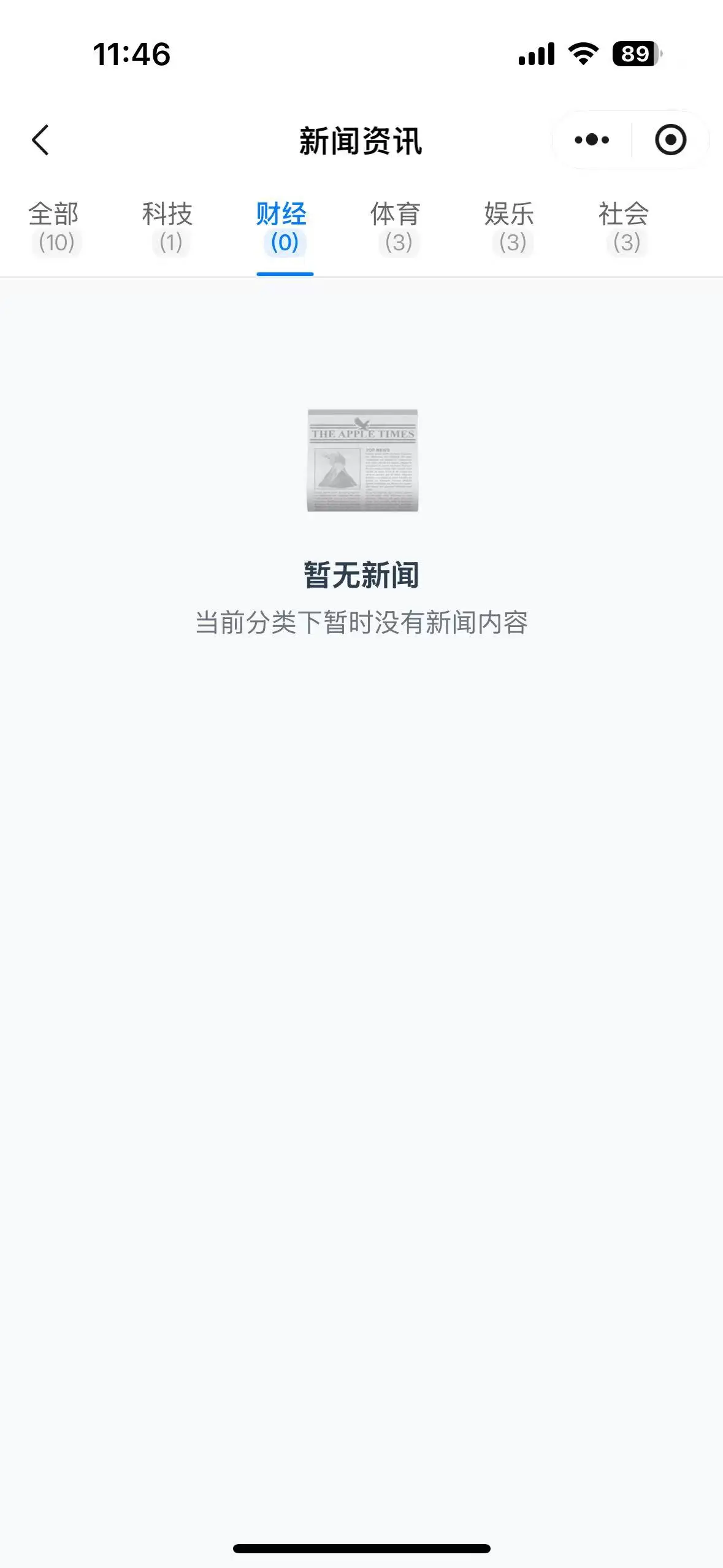This screenshot has width=723, height=1568.
Task: Close the mini program via circle icon
Action: [670, 140]
